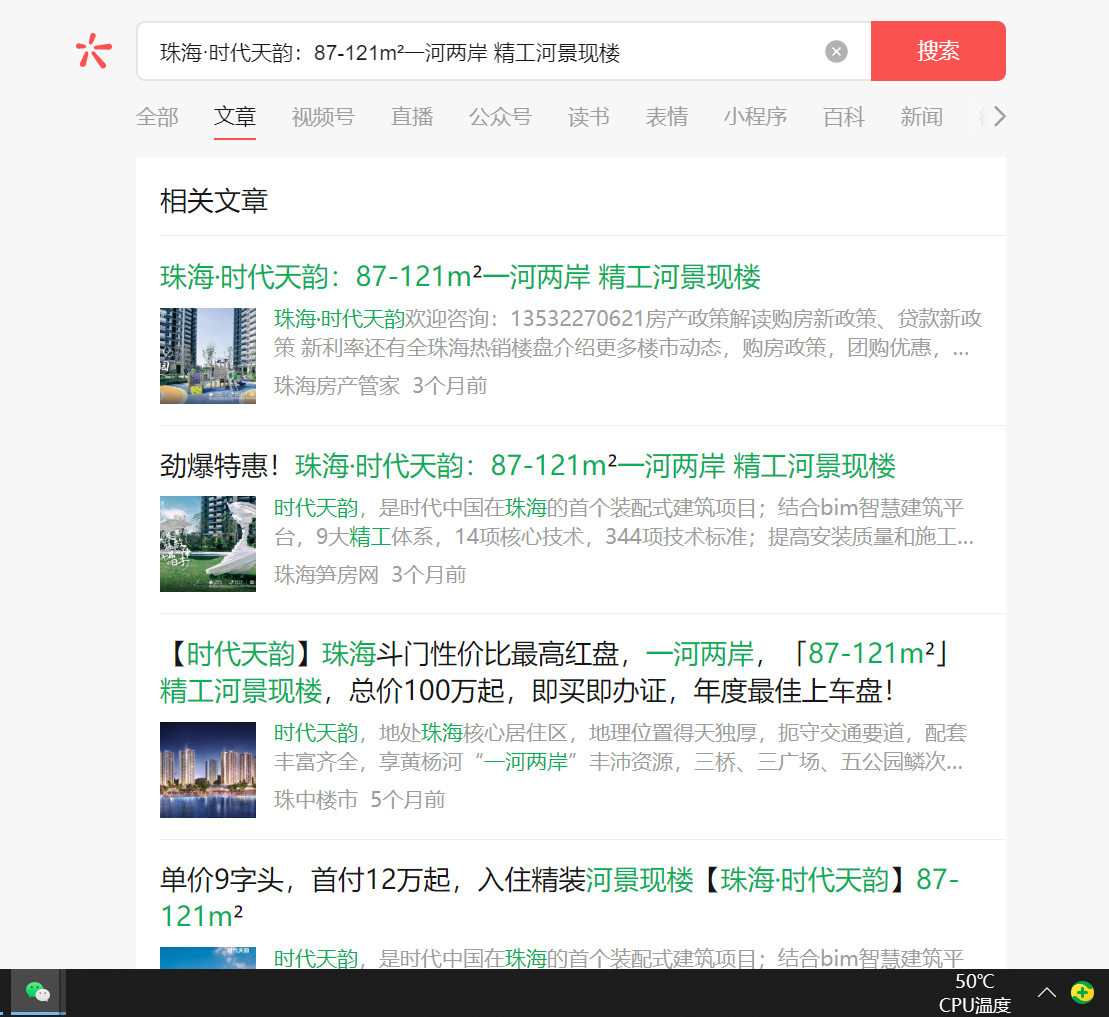Focus the search input field
This screenshot has width=1109, height=1017.
tap(488, 52)
